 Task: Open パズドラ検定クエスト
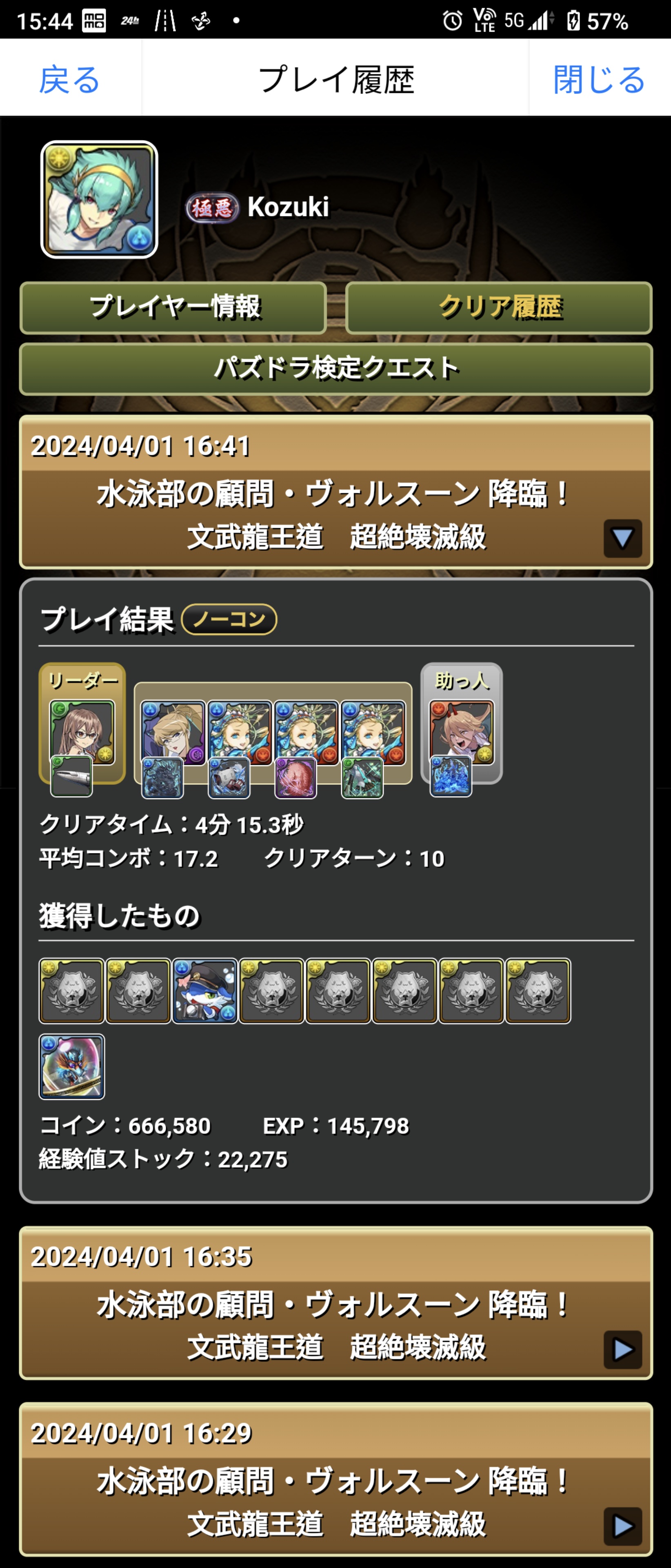point(336,369)
